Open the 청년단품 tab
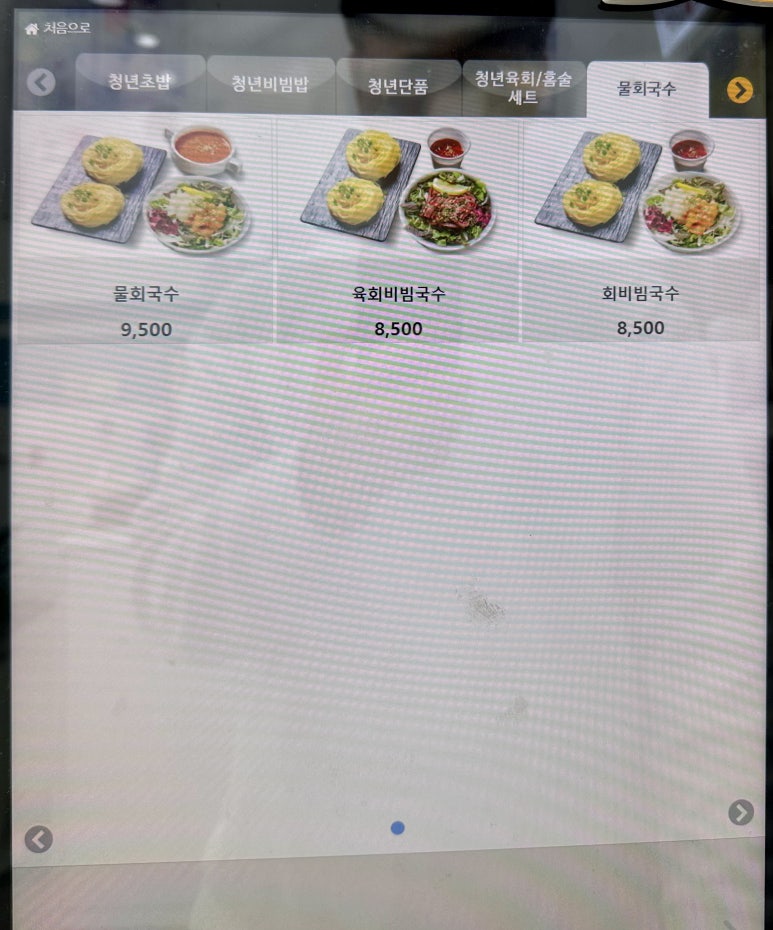This screenshot has height=930, width=773. click(398, 87)
